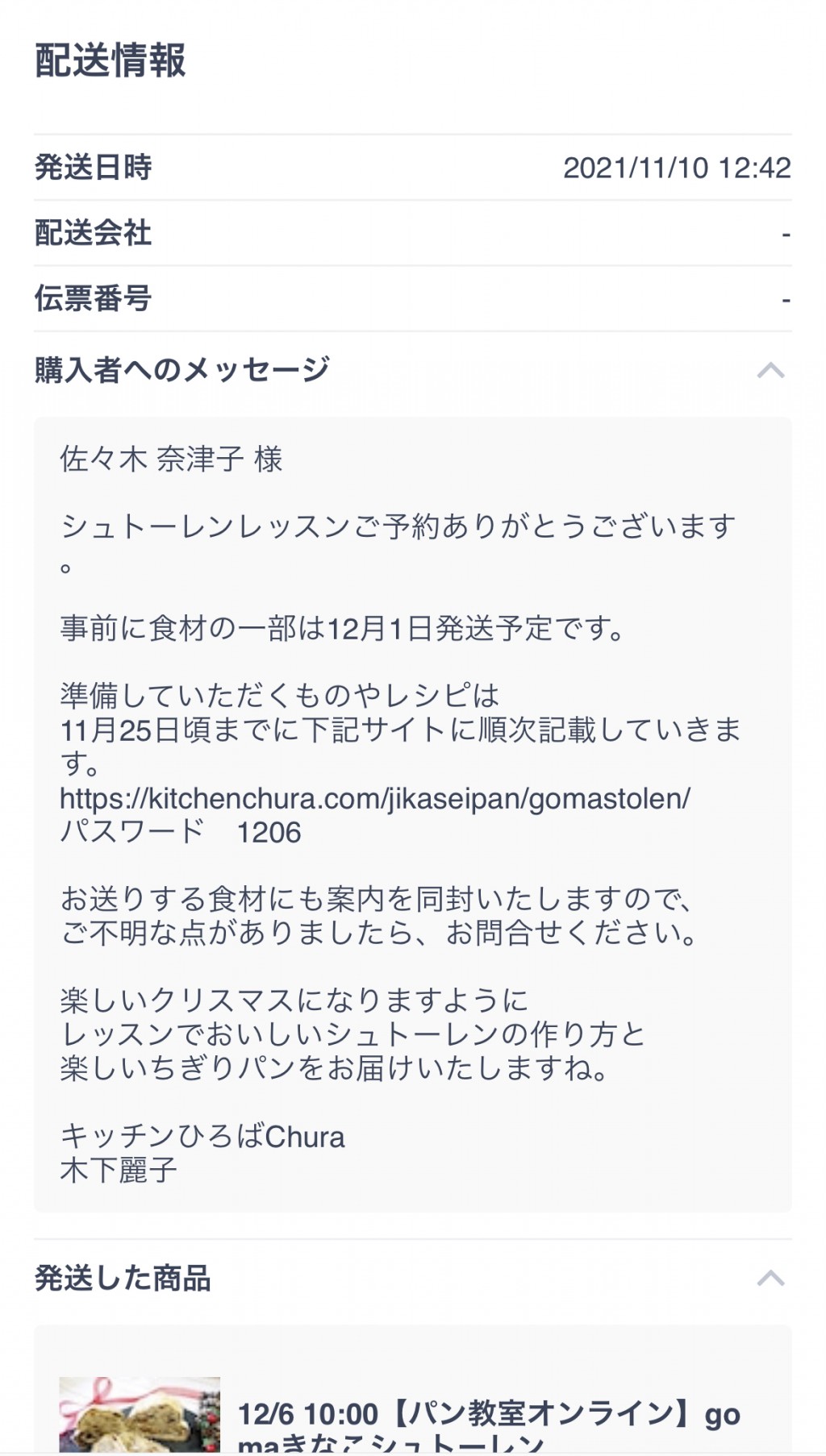
Task: Open the 12/6 10:00 パン教室オンライン product
Action: tap(489, 1428)
